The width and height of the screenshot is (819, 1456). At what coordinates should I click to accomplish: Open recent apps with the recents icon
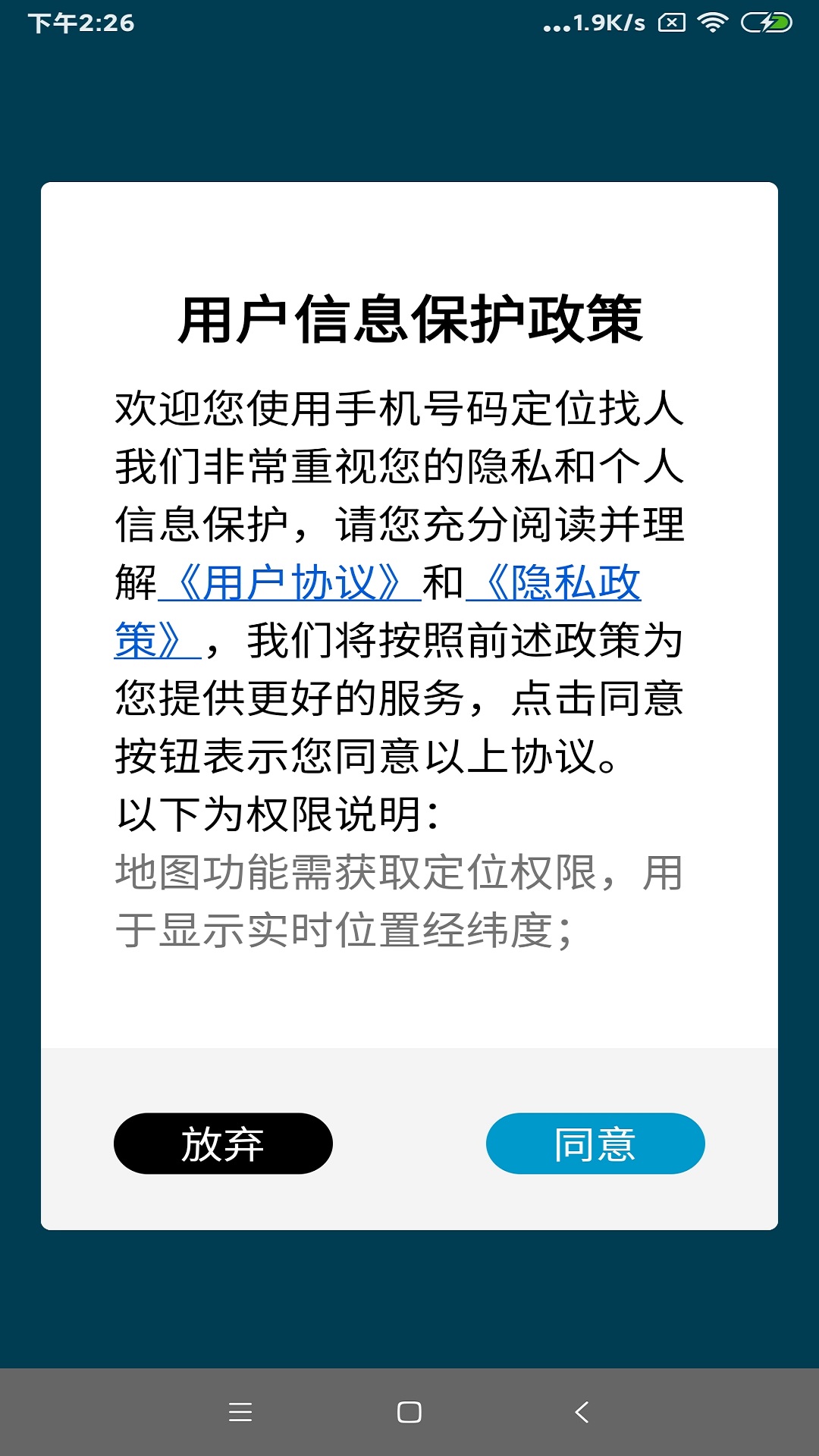[x=239, y=1410]
